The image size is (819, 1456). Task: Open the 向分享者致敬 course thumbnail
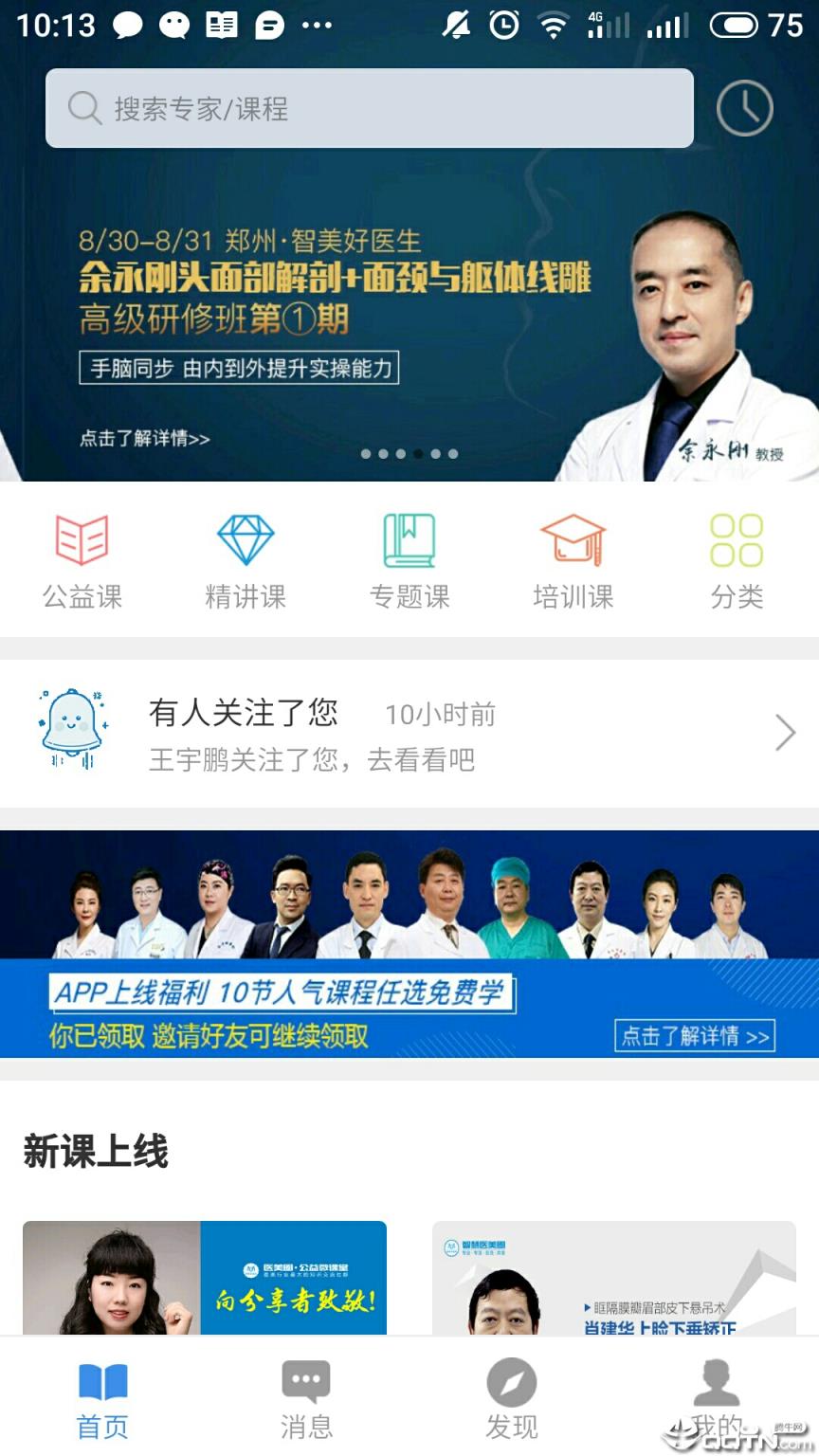coord(205,1280)
